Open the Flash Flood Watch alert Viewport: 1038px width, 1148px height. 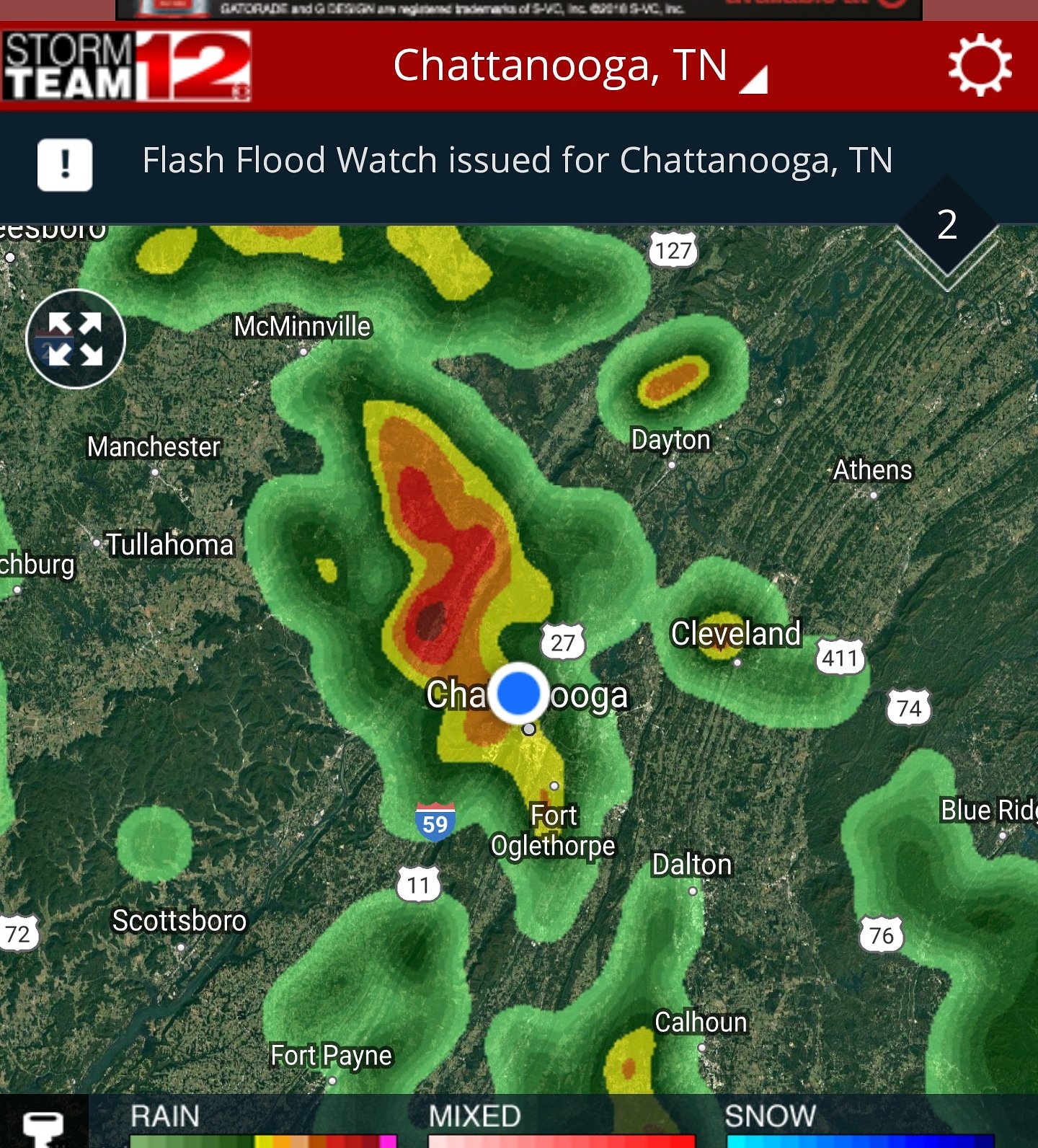click(516, 161)
